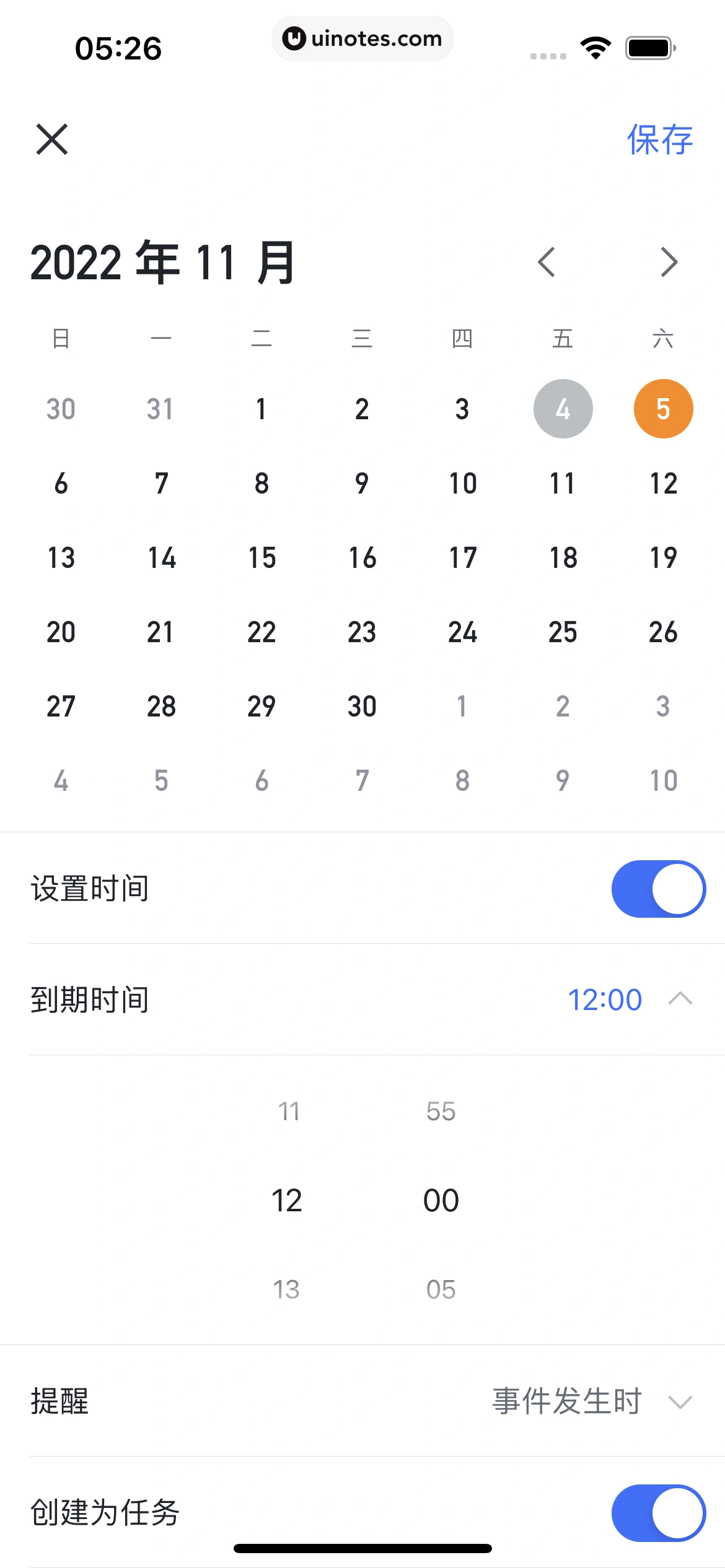Select the highlighted date 5 in orange
This screenshot has height=1568, width=725.
(x=662, y=409)
